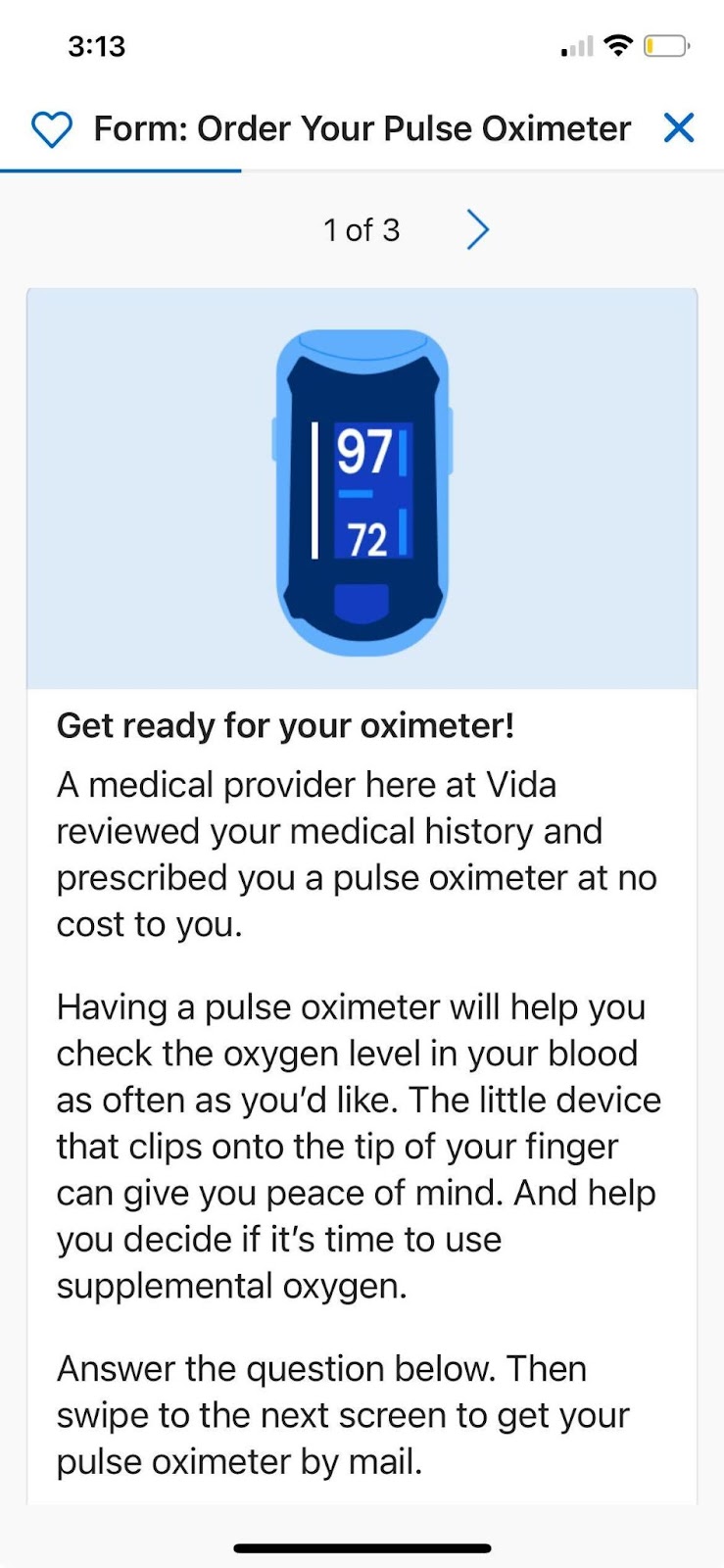Tap the heading Get ready for your oximeter!
Viewport: 724px width, 1568px height.
[286, 725]
